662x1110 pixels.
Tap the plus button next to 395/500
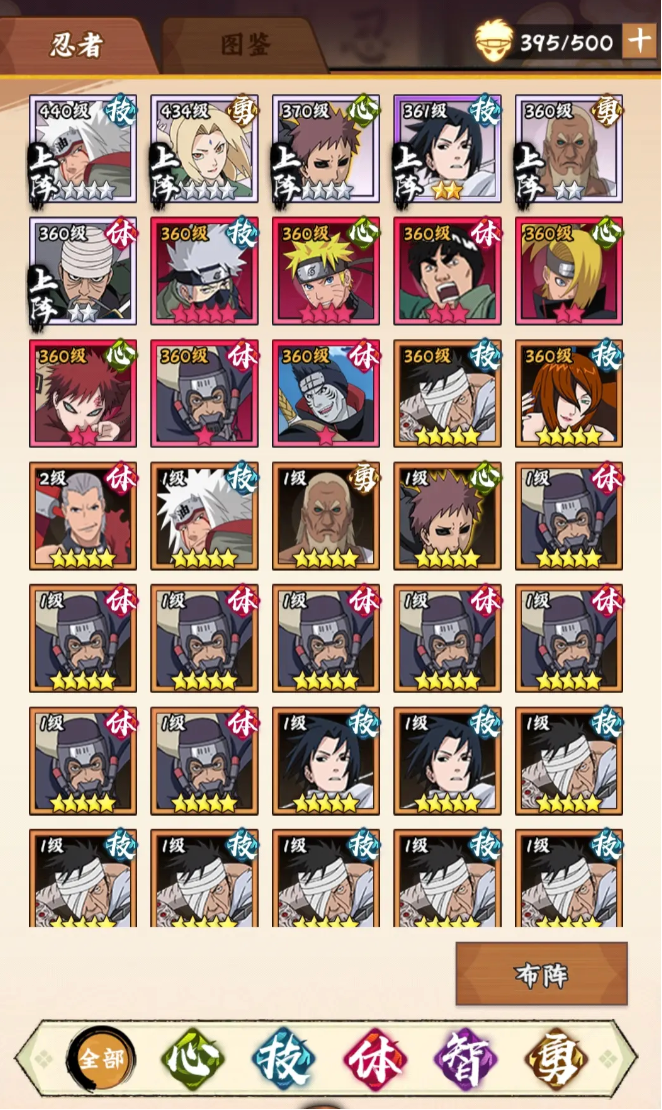[x=639, y=41]
